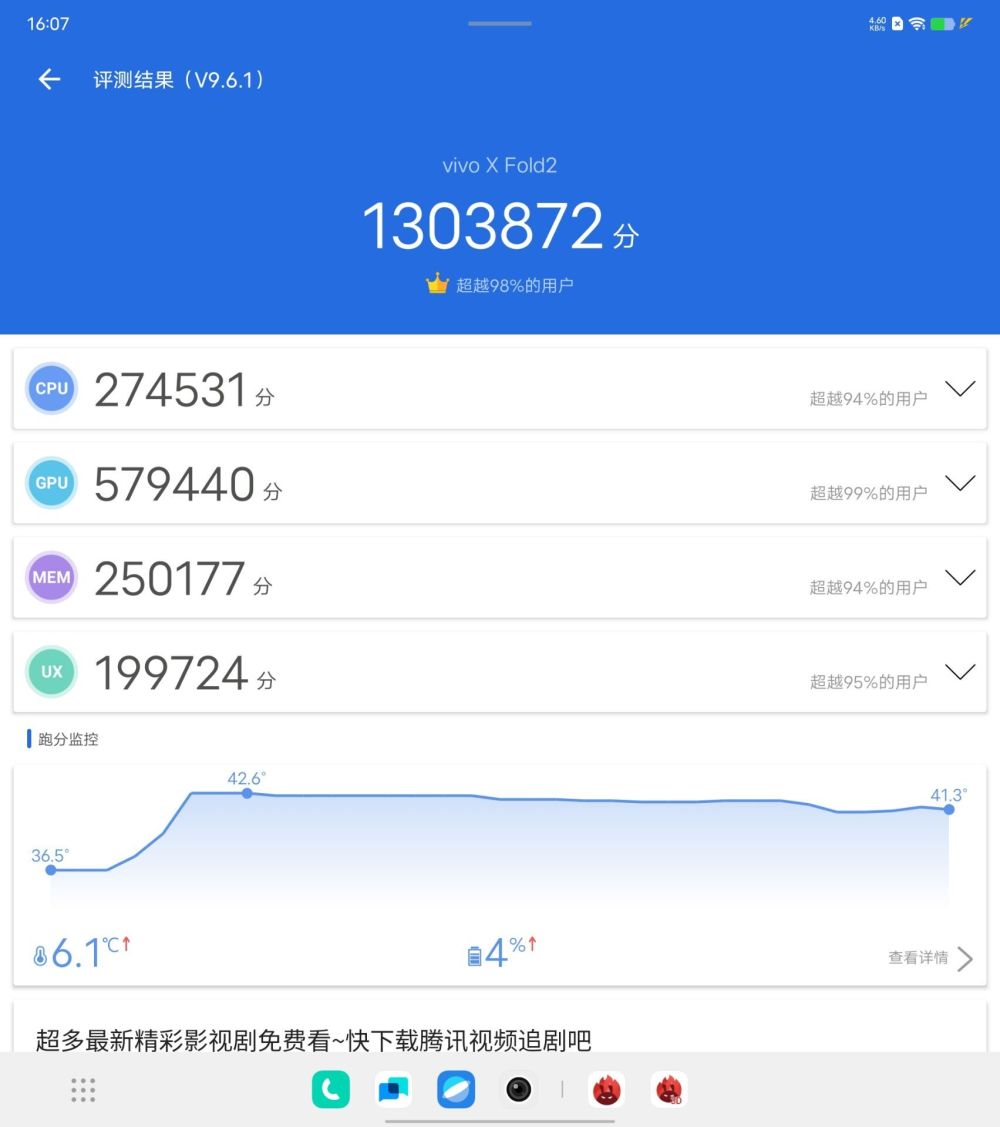The width and height of the screenshot is (1000, 1127).
Task: Launch the Camera from the dock
Action: click(x=518, y=1090)
